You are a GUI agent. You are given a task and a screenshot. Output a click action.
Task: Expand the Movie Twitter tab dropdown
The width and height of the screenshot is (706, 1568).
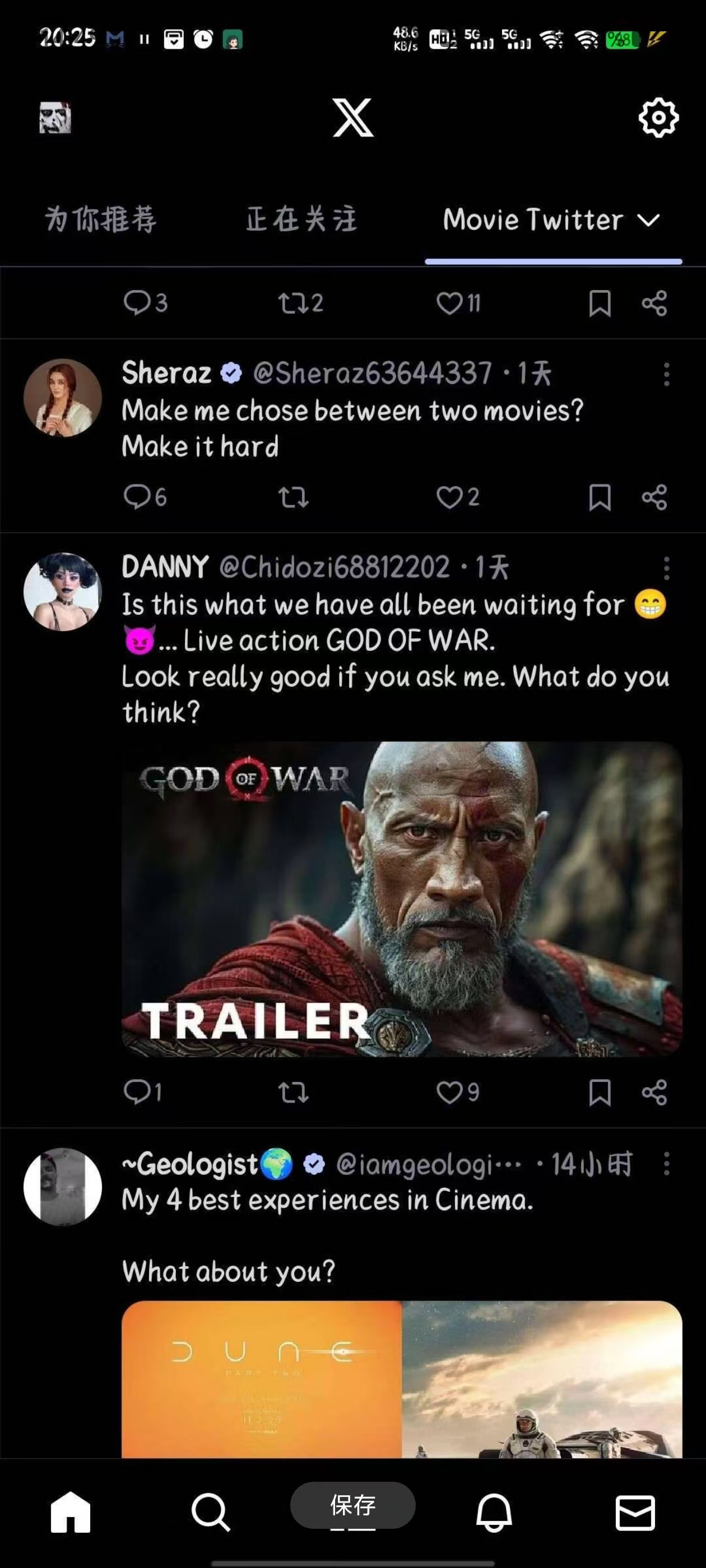(x=648, y=220)
